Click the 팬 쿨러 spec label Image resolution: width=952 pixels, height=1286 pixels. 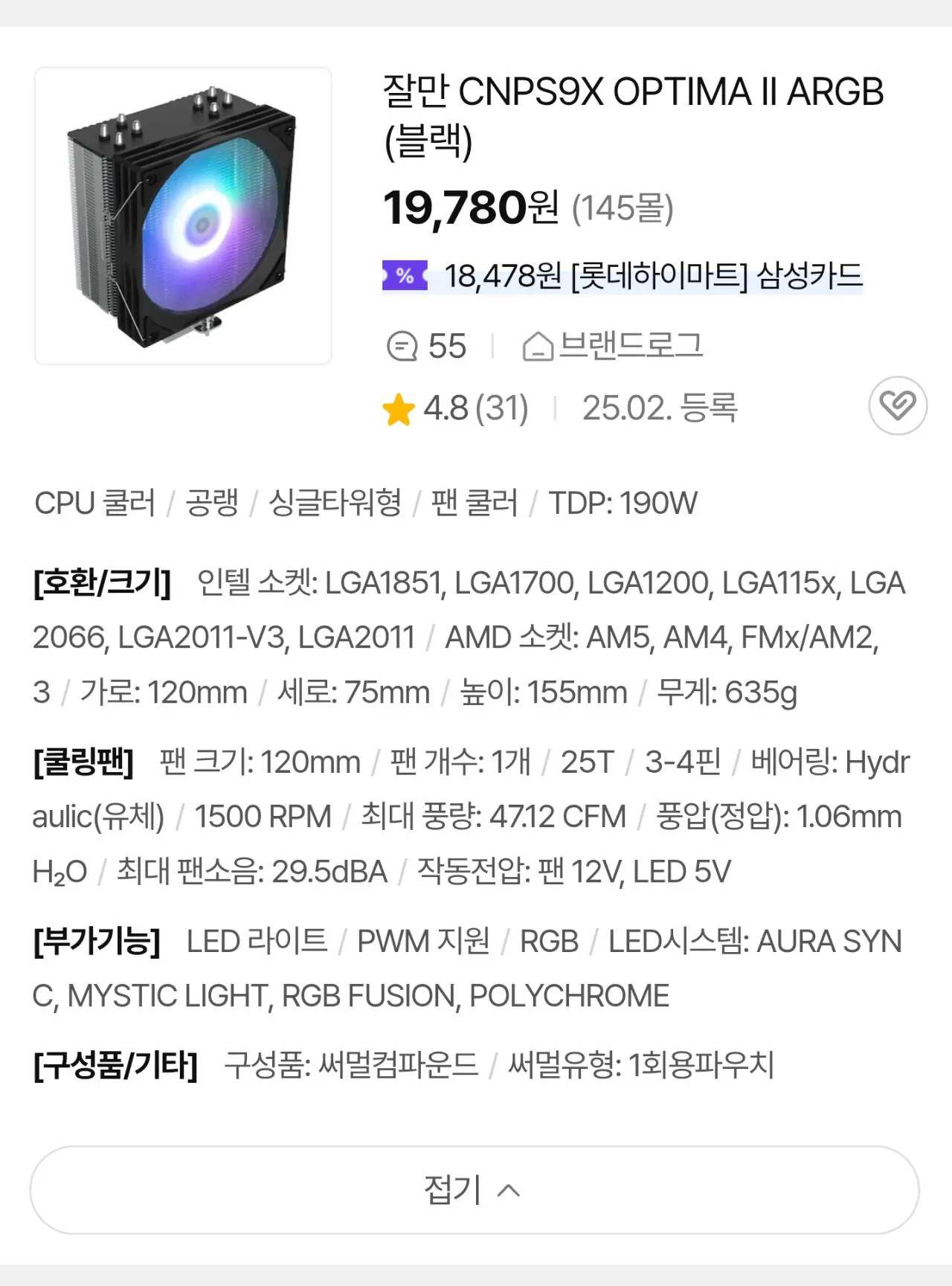tap(476, 504)
